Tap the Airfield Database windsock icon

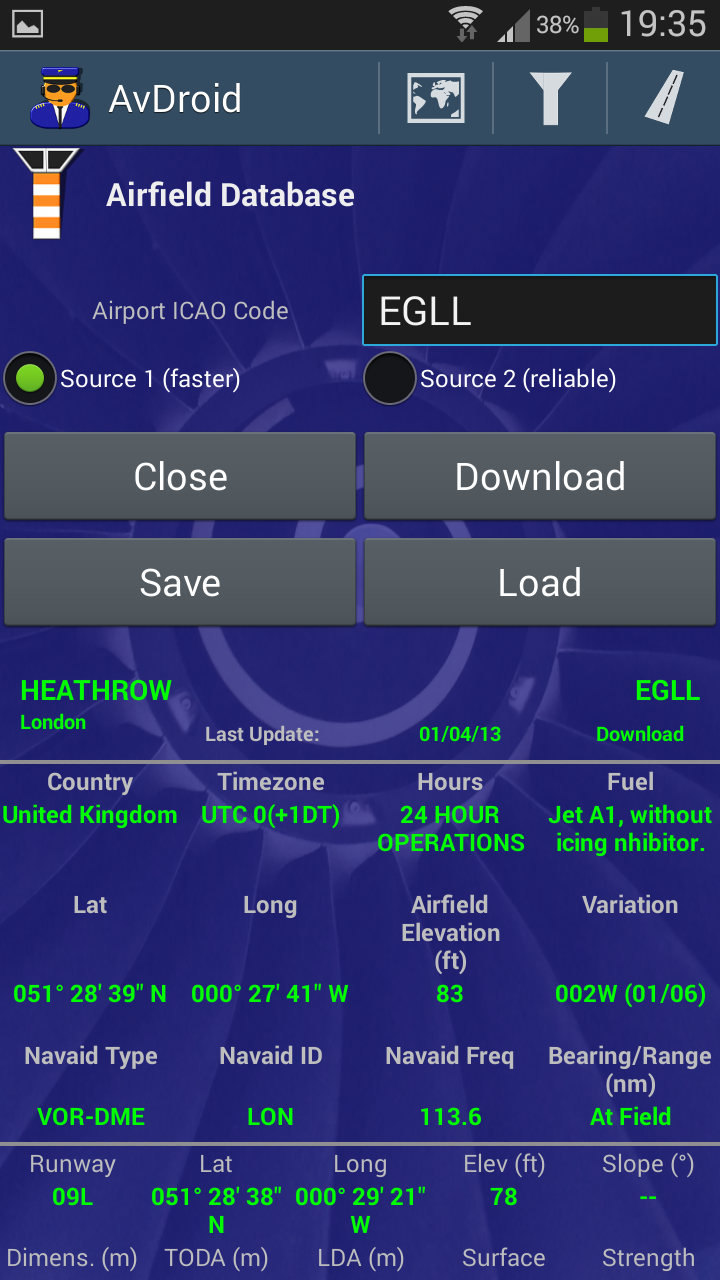pyautogui.click(x=45, y=193)
